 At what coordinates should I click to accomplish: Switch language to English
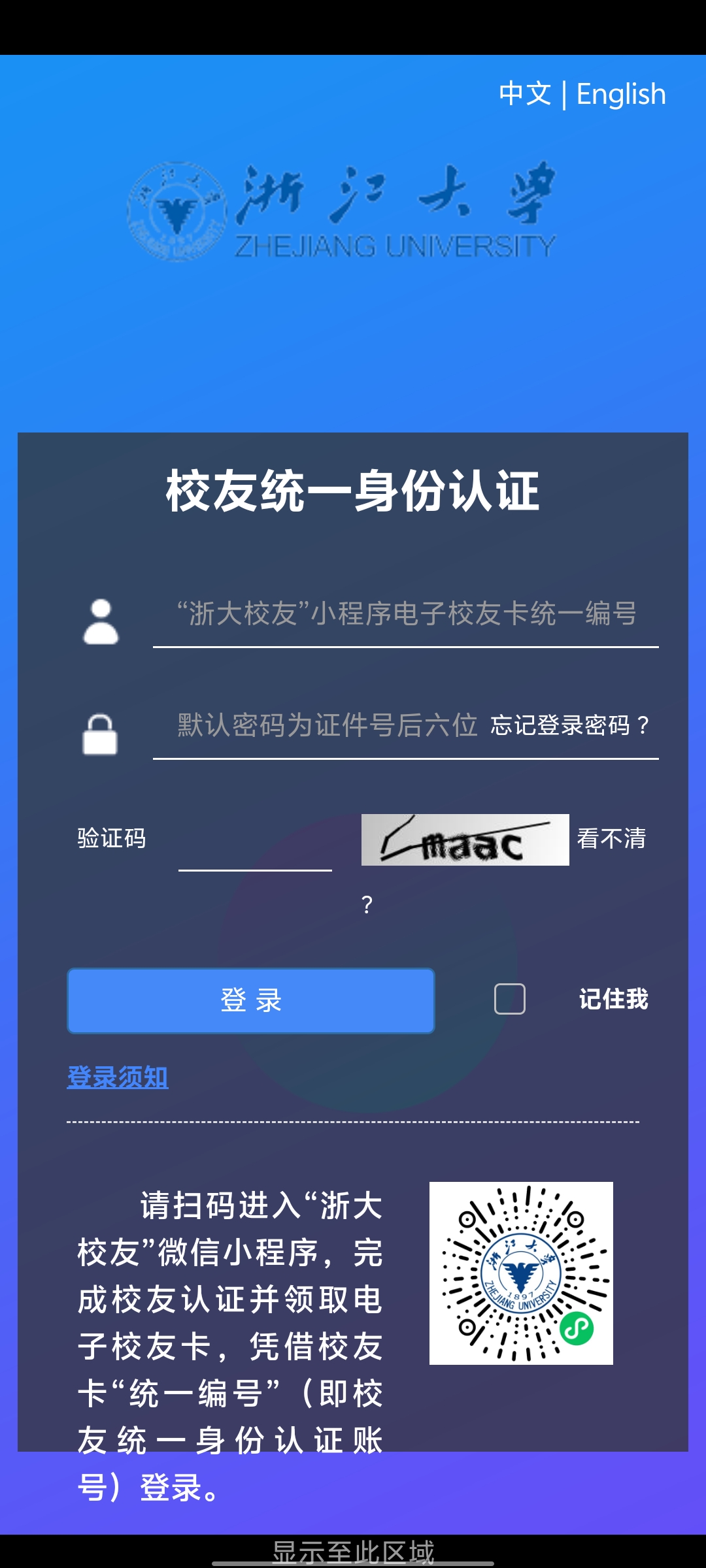[x=620, y=94]
